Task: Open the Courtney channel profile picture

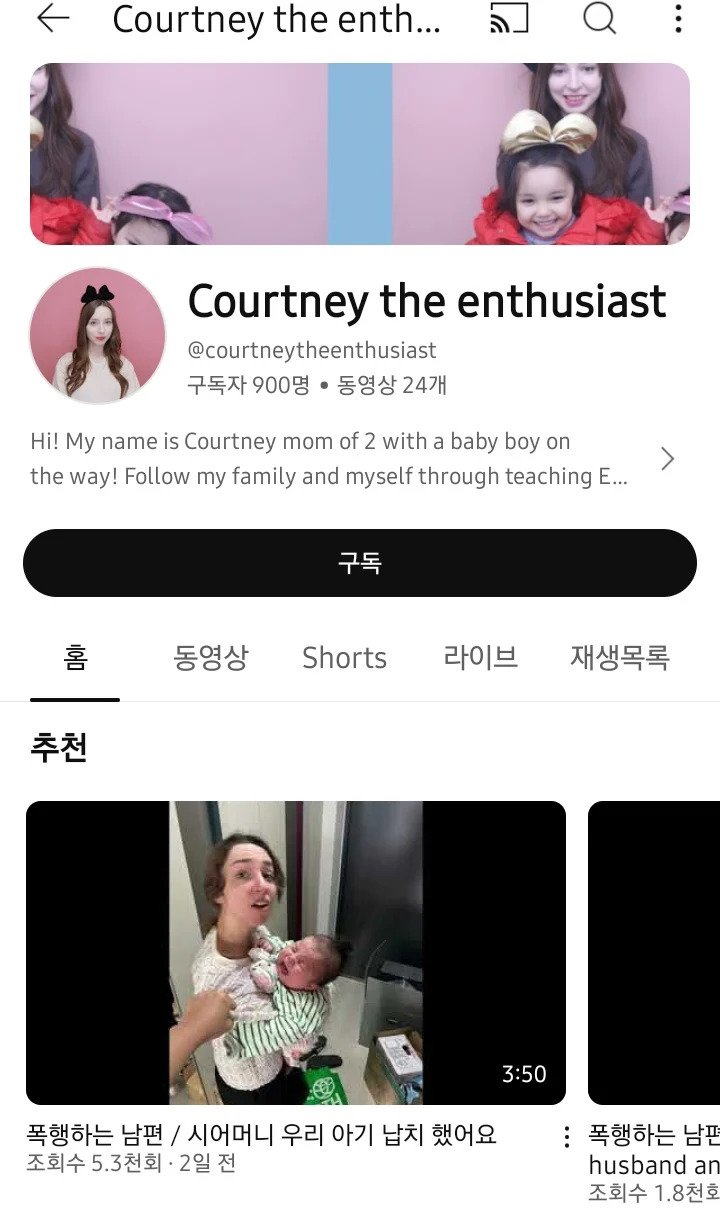Action: click(97, 336)
